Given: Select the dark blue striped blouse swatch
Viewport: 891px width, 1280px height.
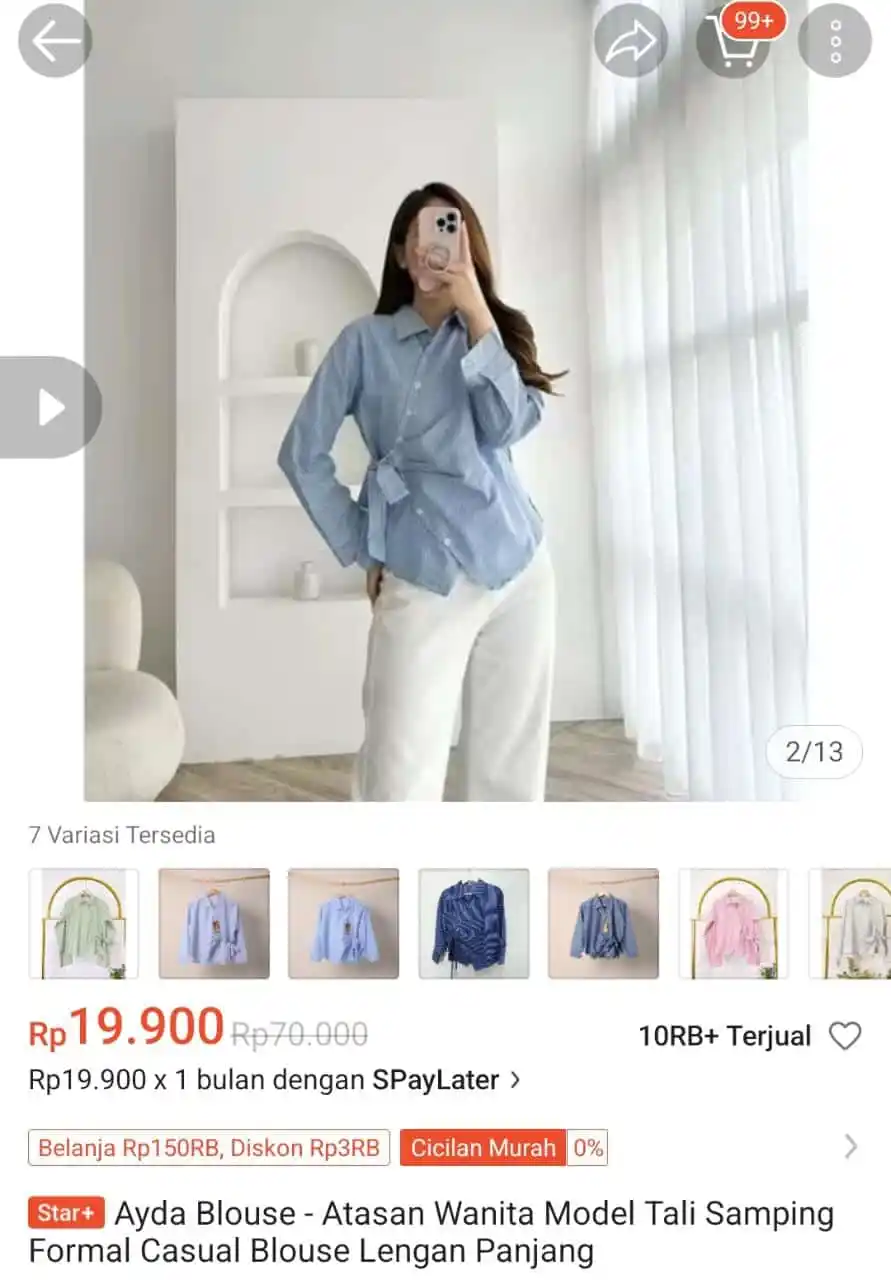Looking at the screenshot, I should click(x=473, y=921).
